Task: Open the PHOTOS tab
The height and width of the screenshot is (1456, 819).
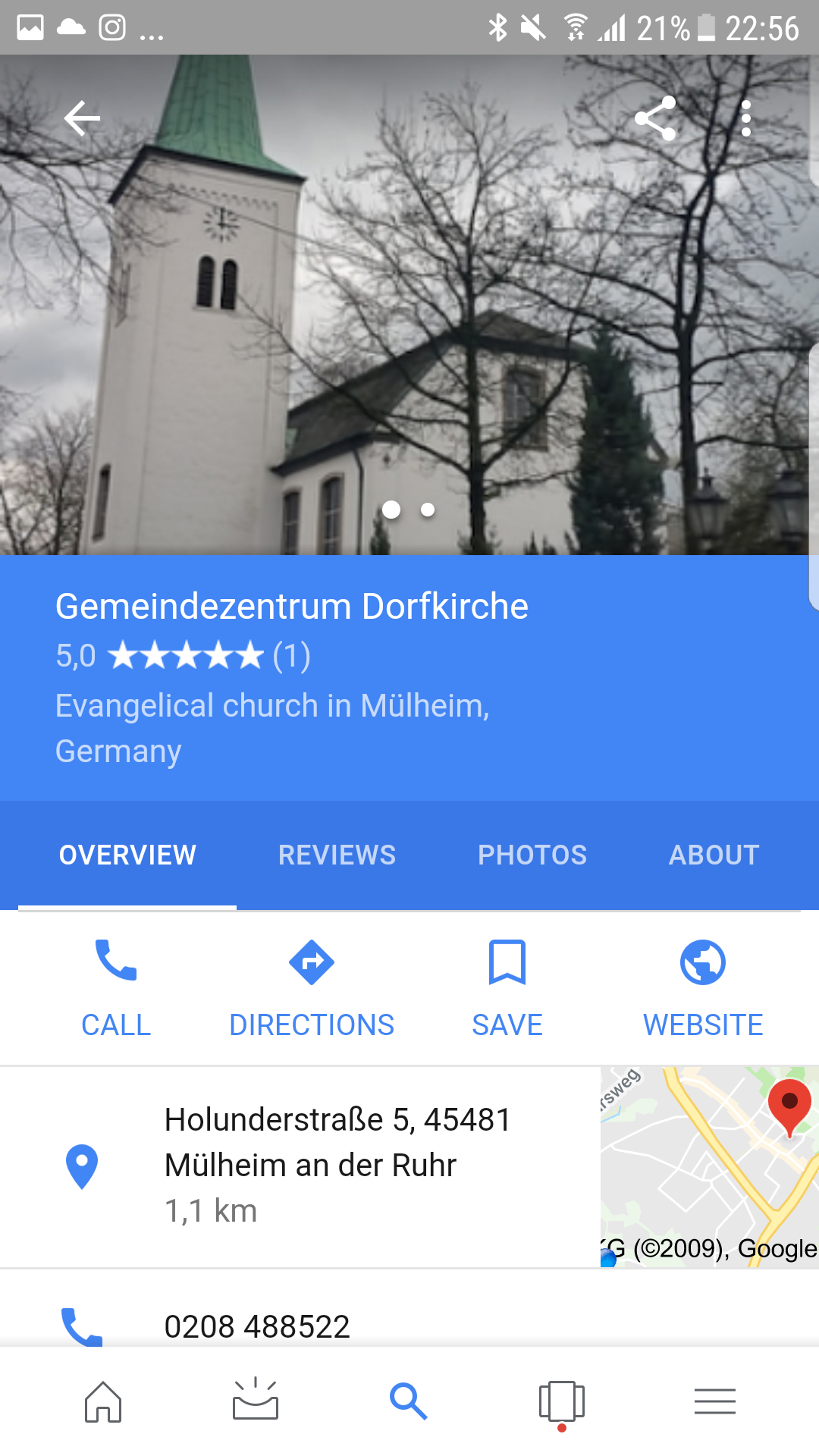Action: pyautogui.click(x=532, y=855)
